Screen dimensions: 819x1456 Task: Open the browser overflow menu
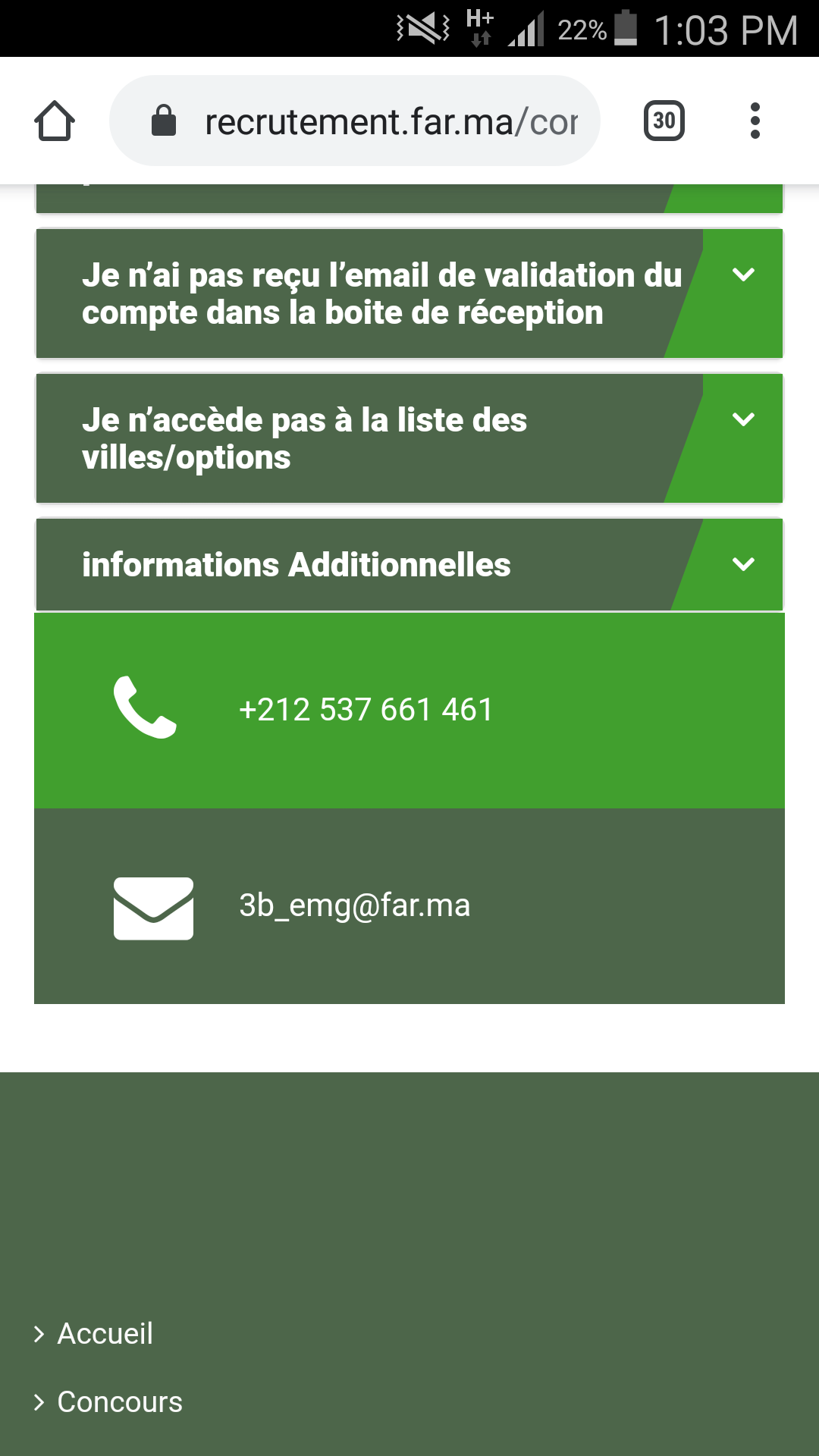pos(755,121)
